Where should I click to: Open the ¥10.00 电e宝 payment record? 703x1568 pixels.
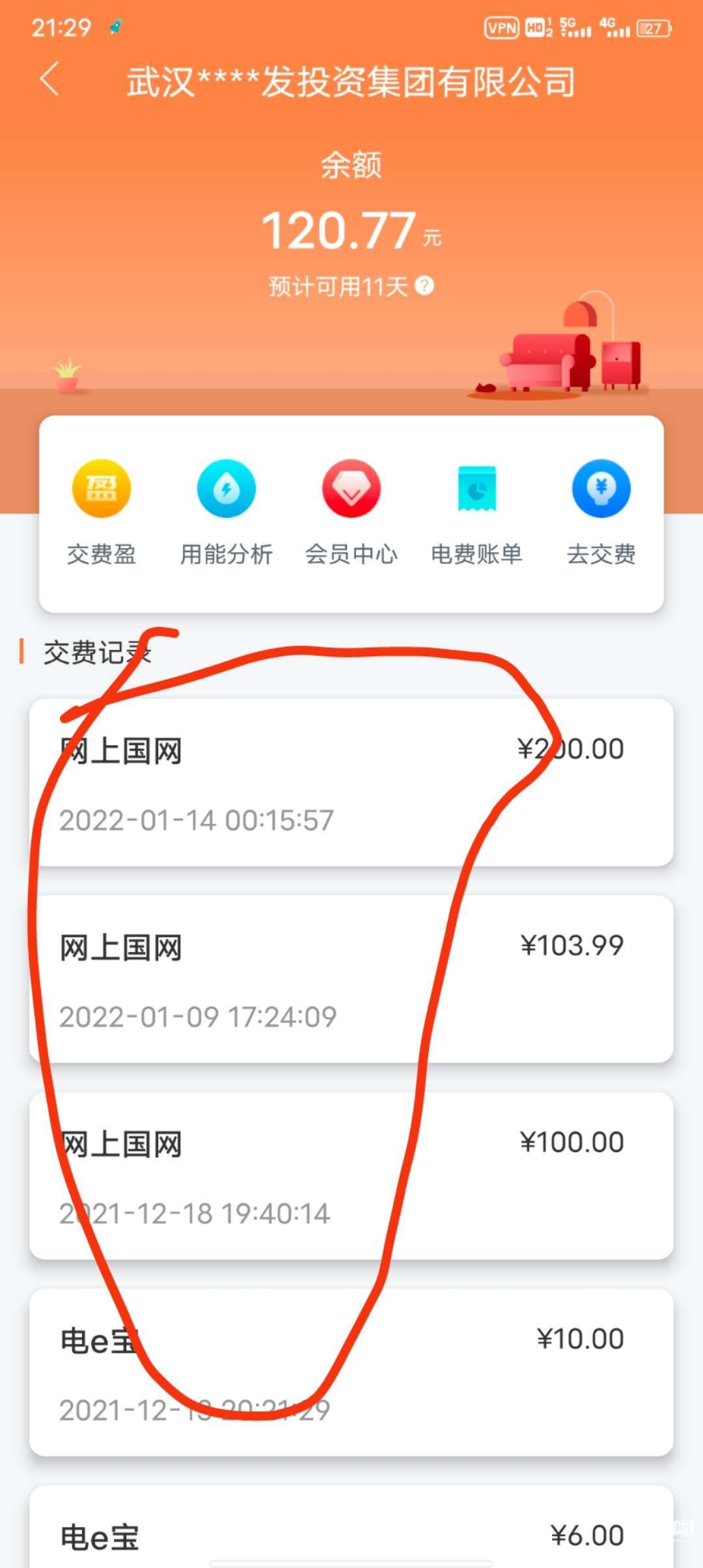pos(351,1372)
